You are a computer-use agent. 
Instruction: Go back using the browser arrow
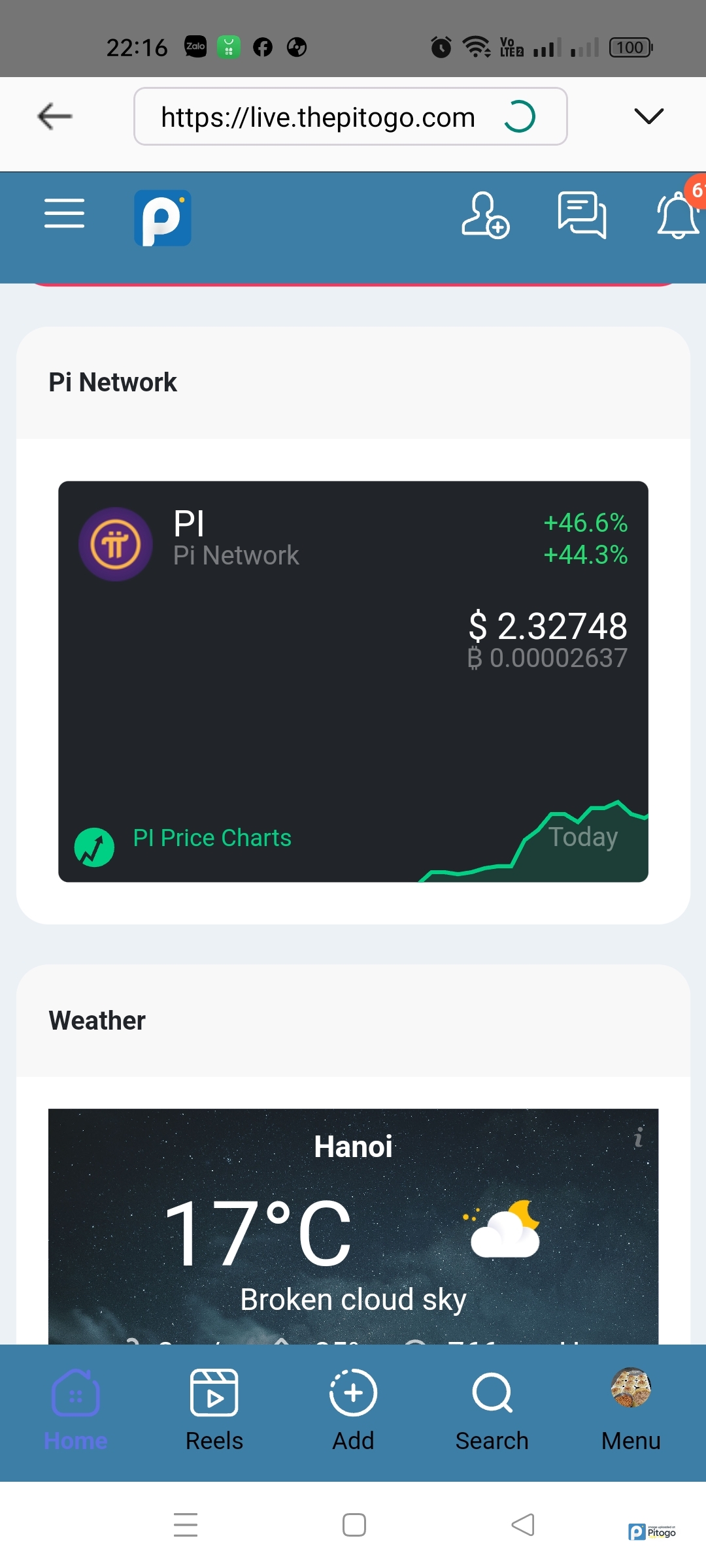(x=55, y=116)
